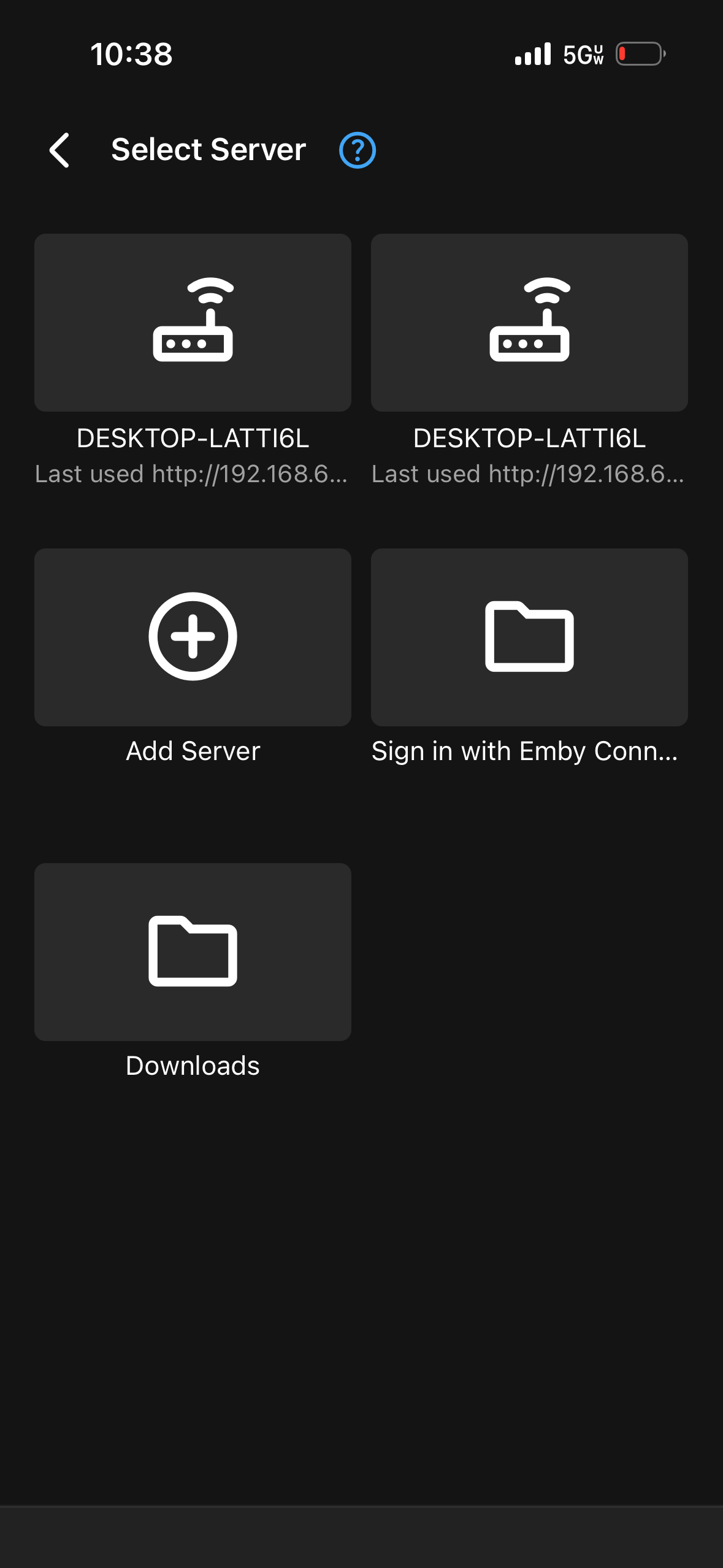This screenshot has height=1568, width=723.
Task: Go back from Select Server
Action: click(x=59, y=150)
